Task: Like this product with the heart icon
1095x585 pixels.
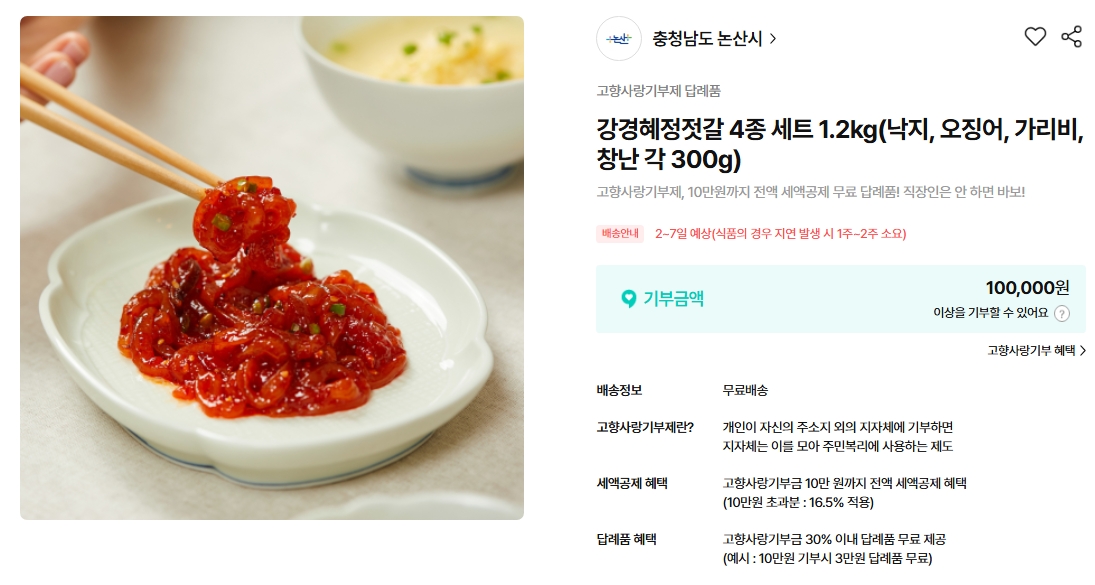Action: point(1035,37)
